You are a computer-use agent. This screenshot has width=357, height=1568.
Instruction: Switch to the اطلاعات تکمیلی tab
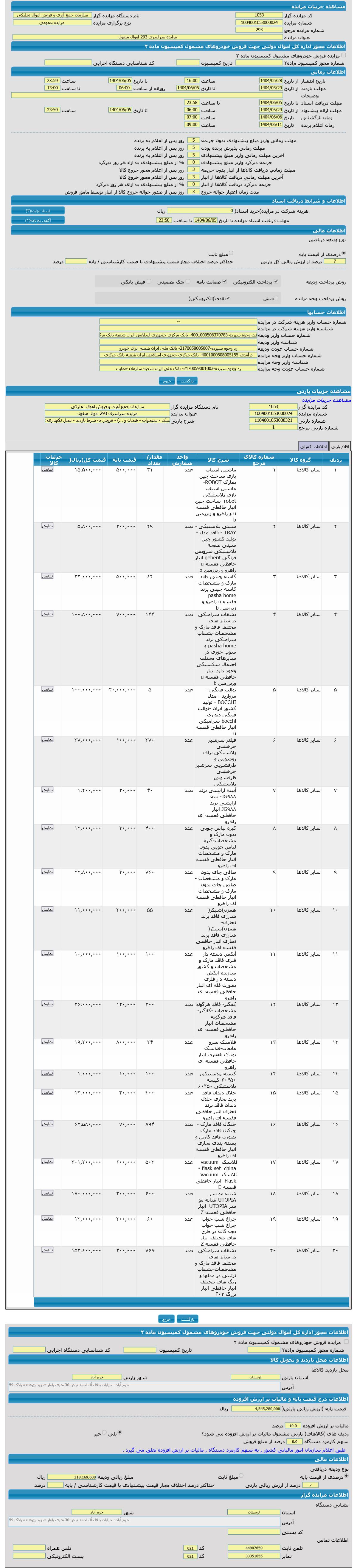[313, 446]
